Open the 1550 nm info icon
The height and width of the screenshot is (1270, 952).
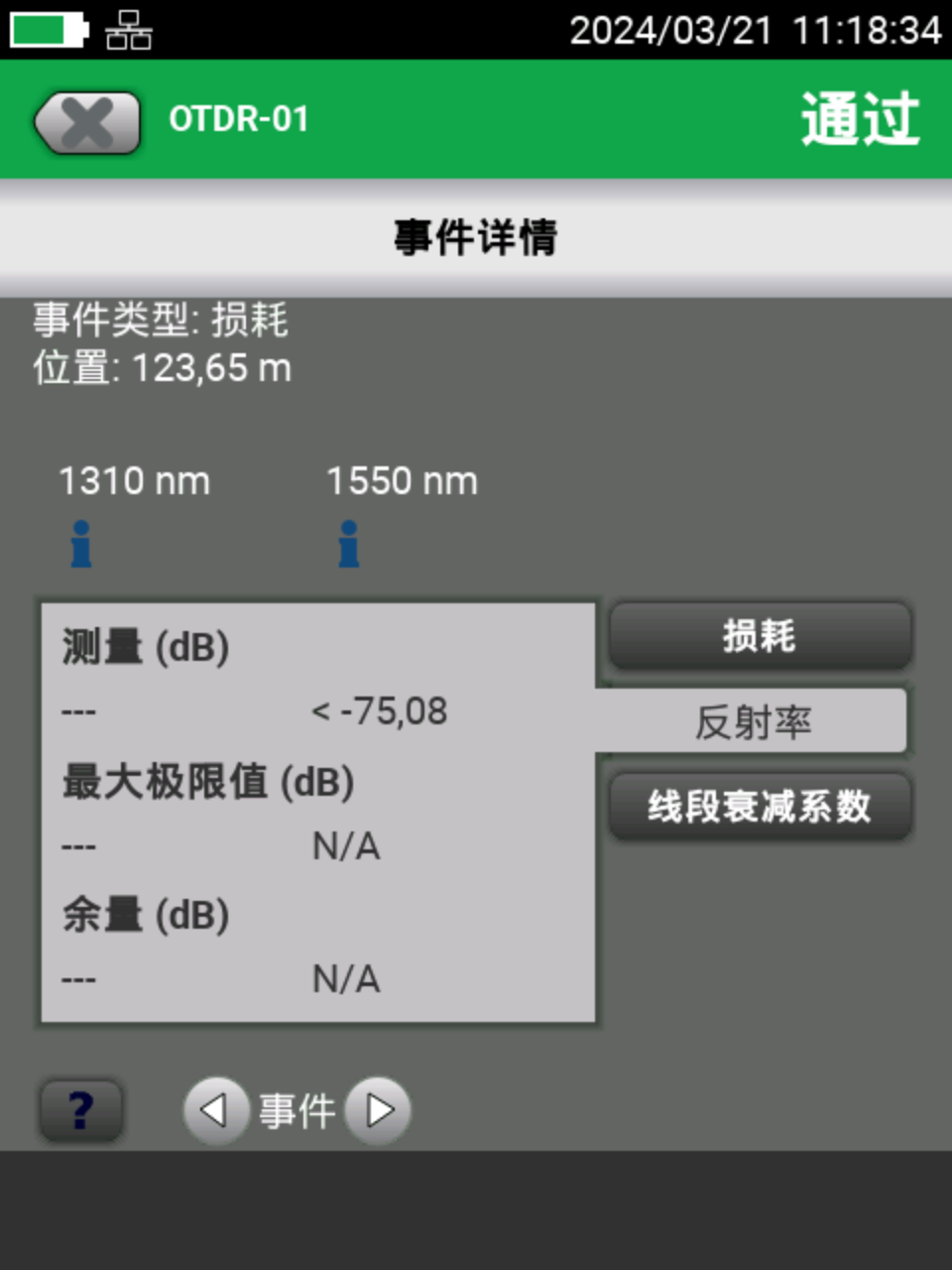[x=348, y=544]
